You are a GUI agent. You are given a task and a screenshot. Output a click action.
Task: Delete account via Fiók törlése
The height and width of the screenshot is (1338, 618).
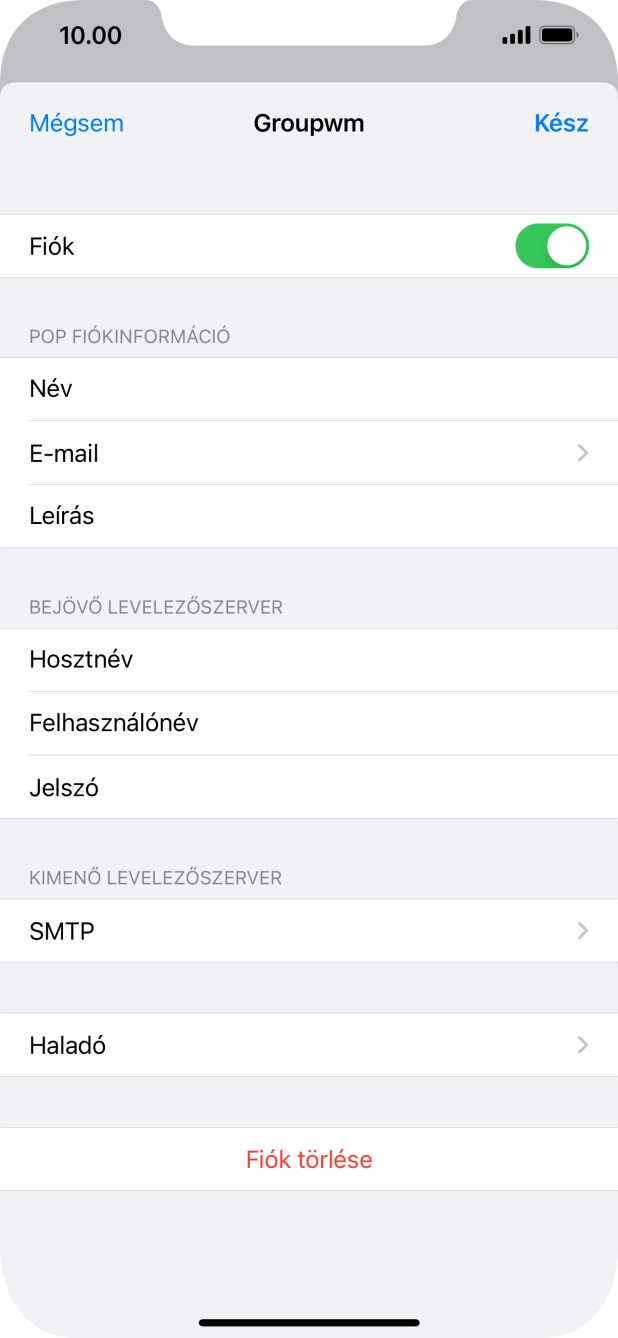click(309, 1159)
